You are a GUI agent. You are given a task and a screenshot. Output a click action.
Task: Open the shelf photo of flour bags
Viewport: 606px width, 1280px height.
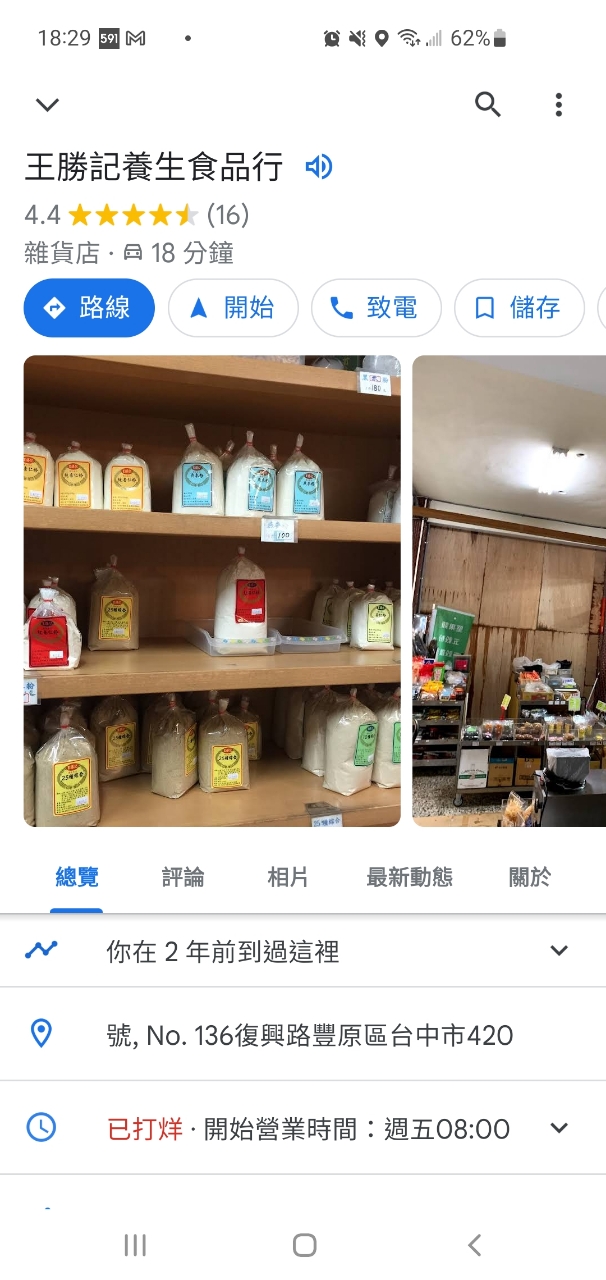(x=212, y=590)
